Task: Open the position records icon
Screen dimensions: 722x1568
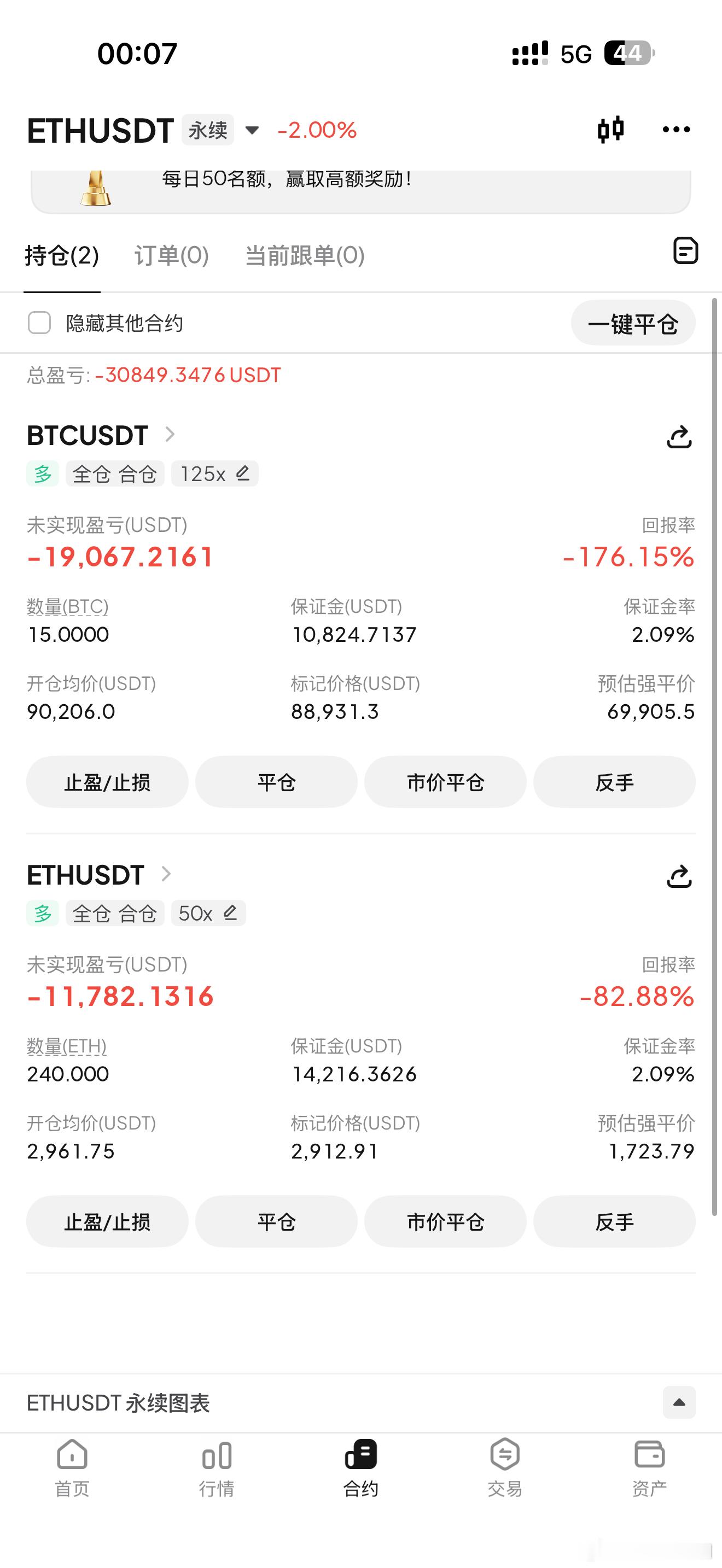Action: pyautogui.click(x=686, y=251)
